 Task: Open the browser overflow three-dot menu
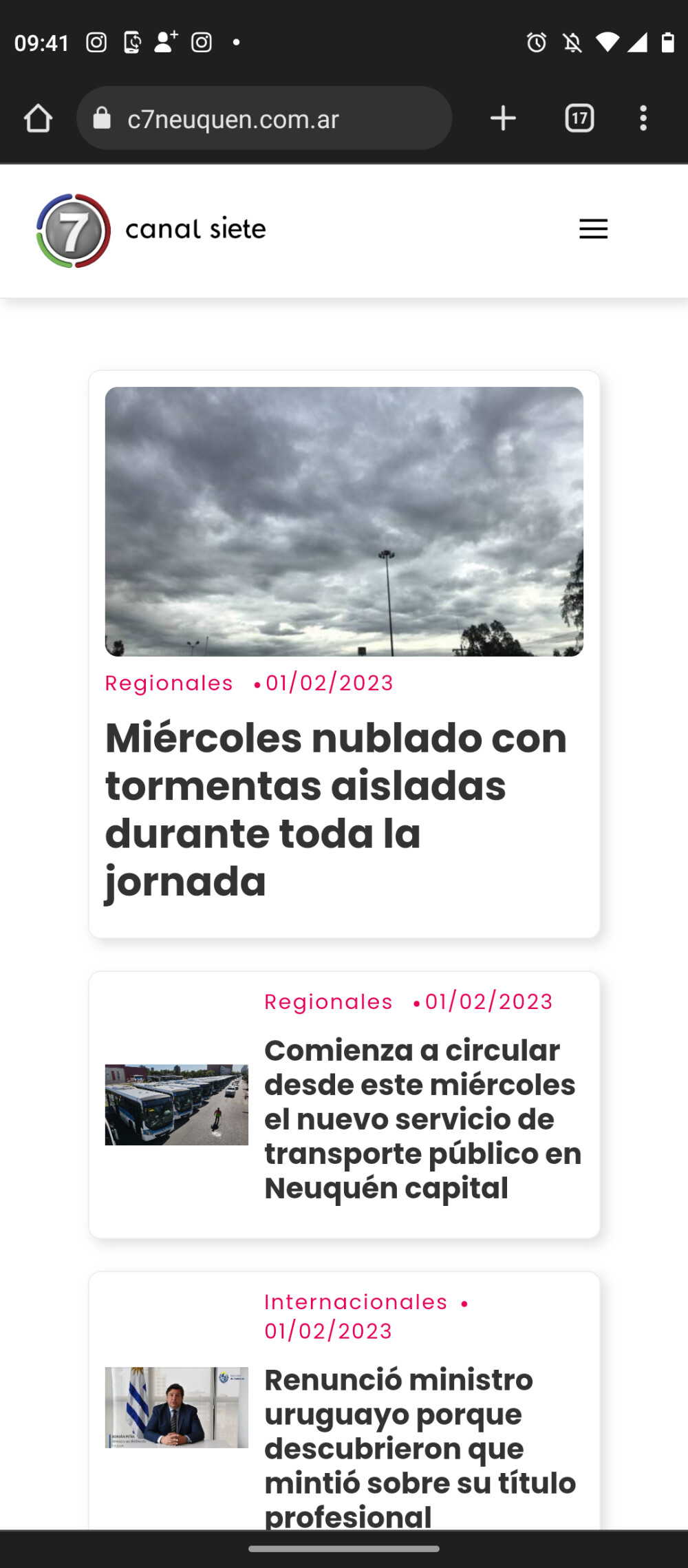[644, 119]
